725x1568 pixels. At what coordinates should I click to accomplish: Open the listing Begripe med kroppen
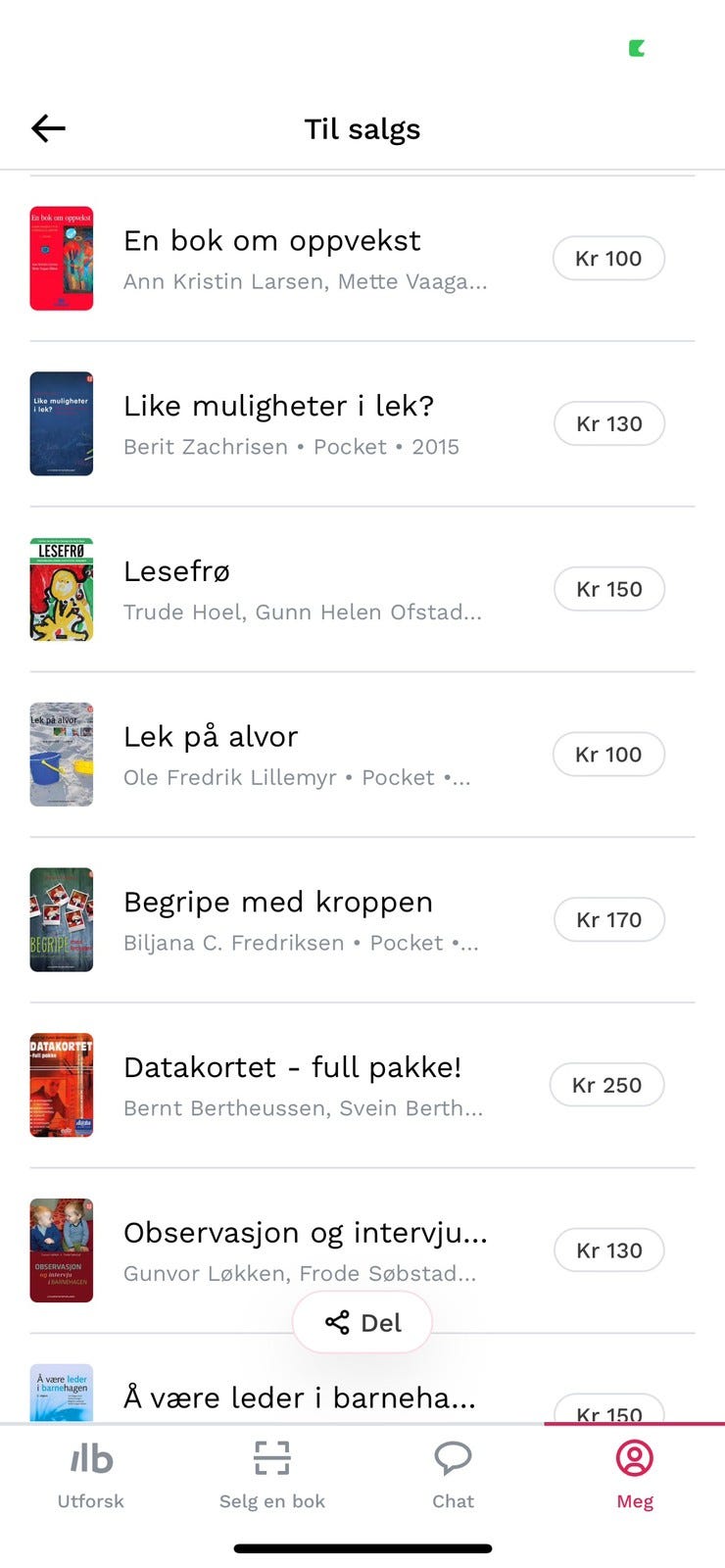coord(362,920)
